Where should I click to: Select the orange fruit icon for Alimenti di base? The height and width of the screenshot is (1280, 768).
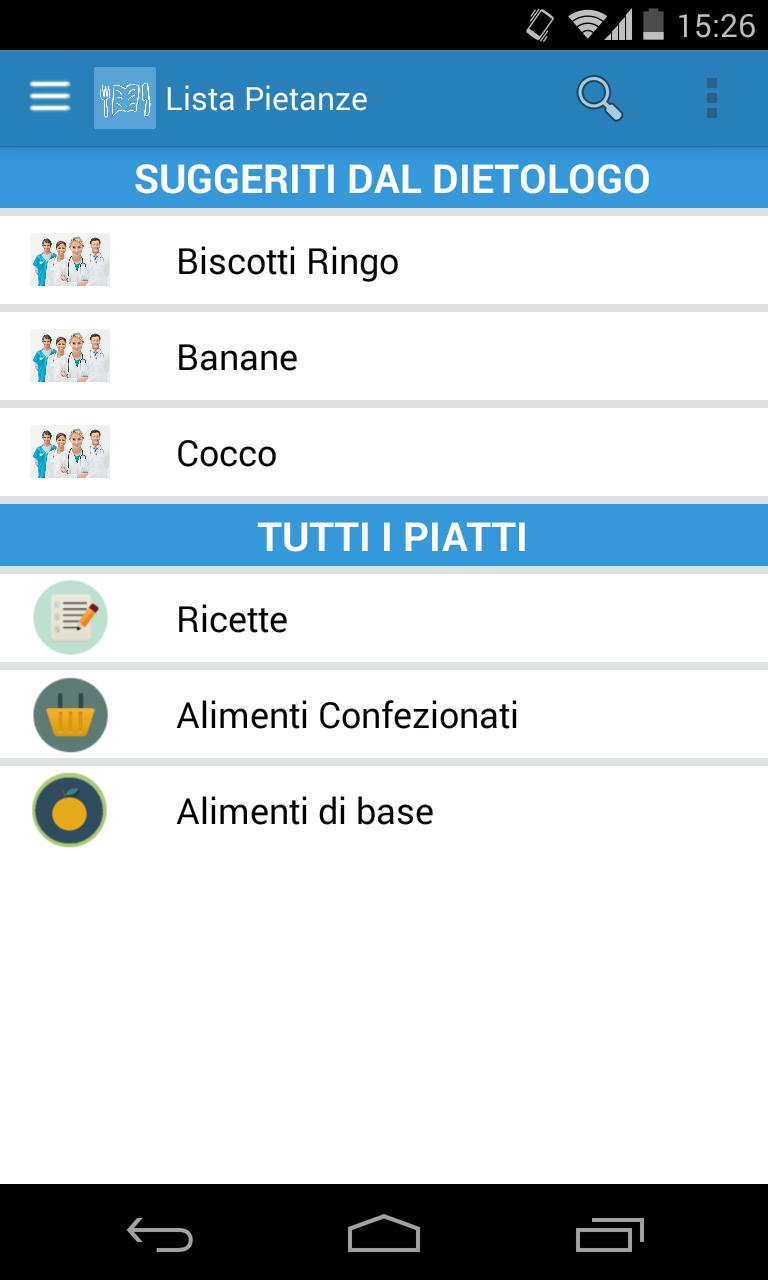tap(69, 810)
